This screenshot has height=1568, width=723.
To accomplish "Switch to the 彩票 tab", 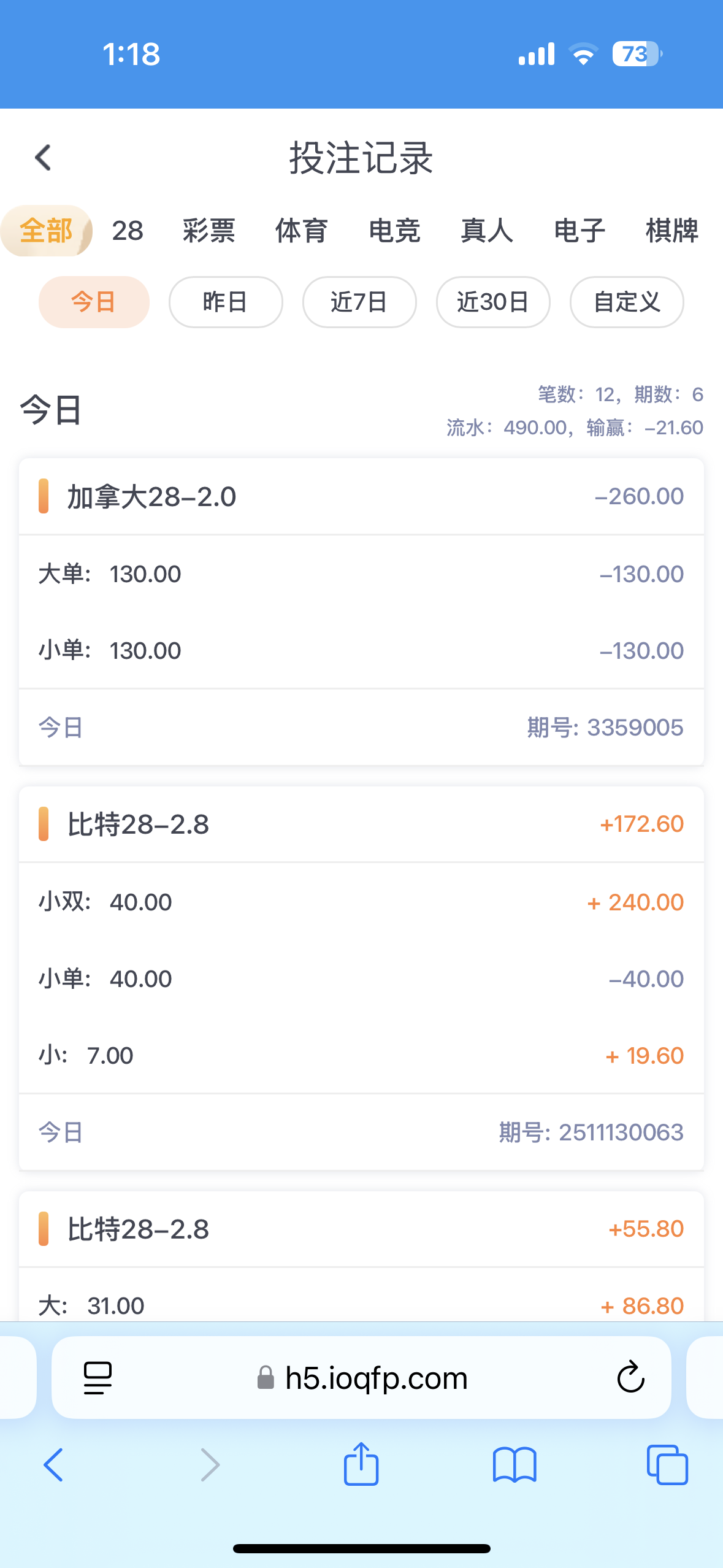I will coord(208,231).
